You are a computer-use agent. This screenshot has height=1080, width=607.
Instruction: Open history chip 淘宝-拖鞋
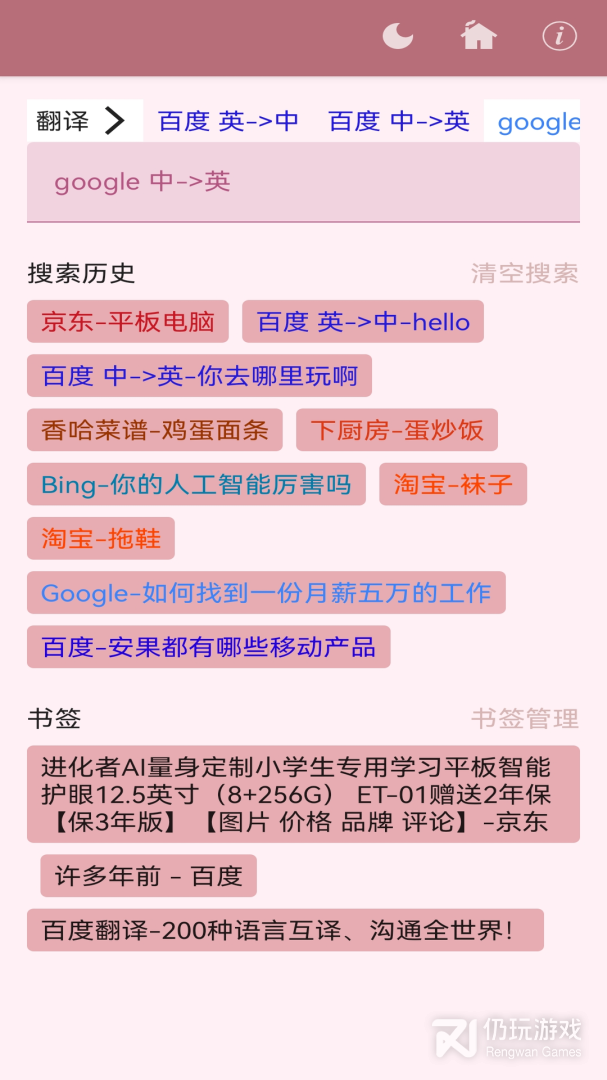coord(101,539)
